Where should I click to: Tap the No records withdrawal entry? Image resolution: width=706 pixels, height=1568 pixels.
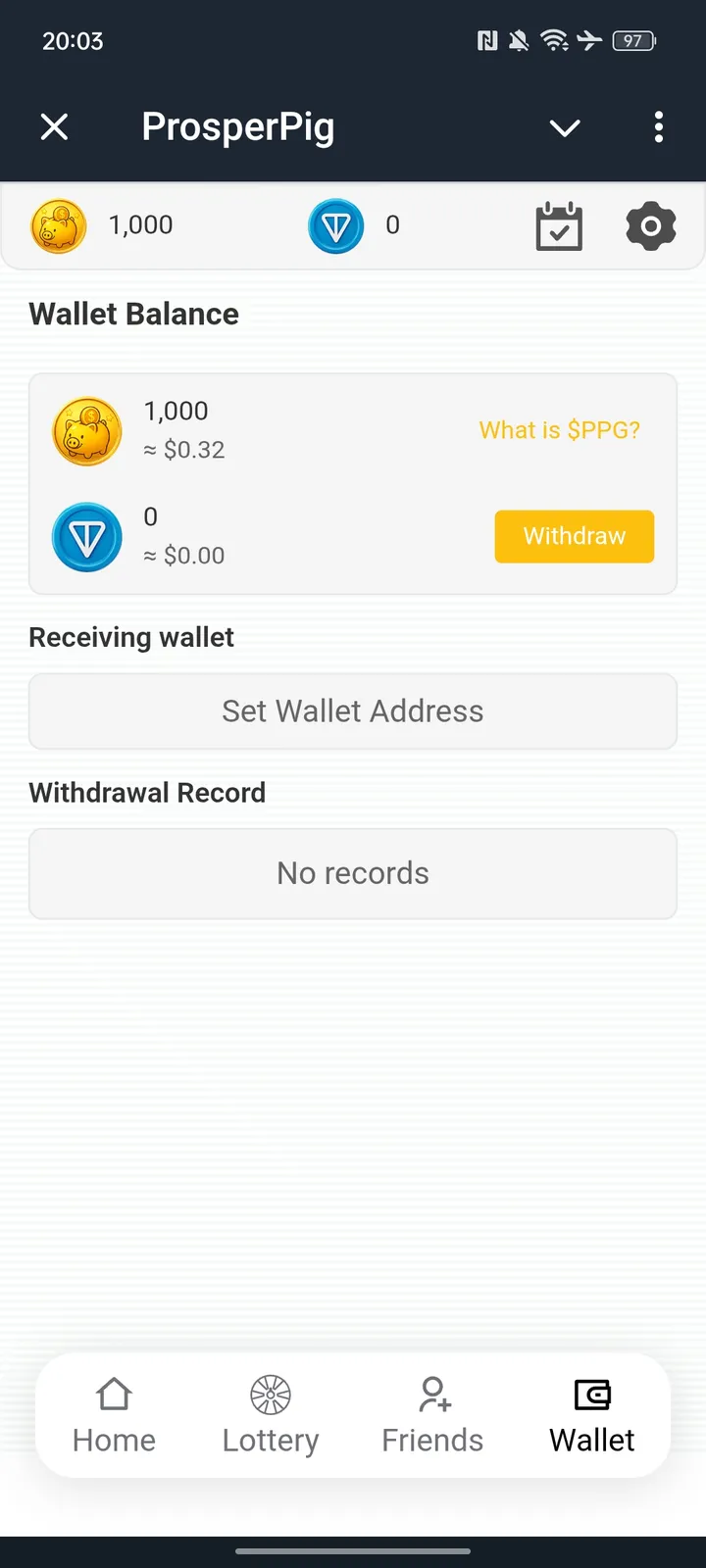[352, 873]
